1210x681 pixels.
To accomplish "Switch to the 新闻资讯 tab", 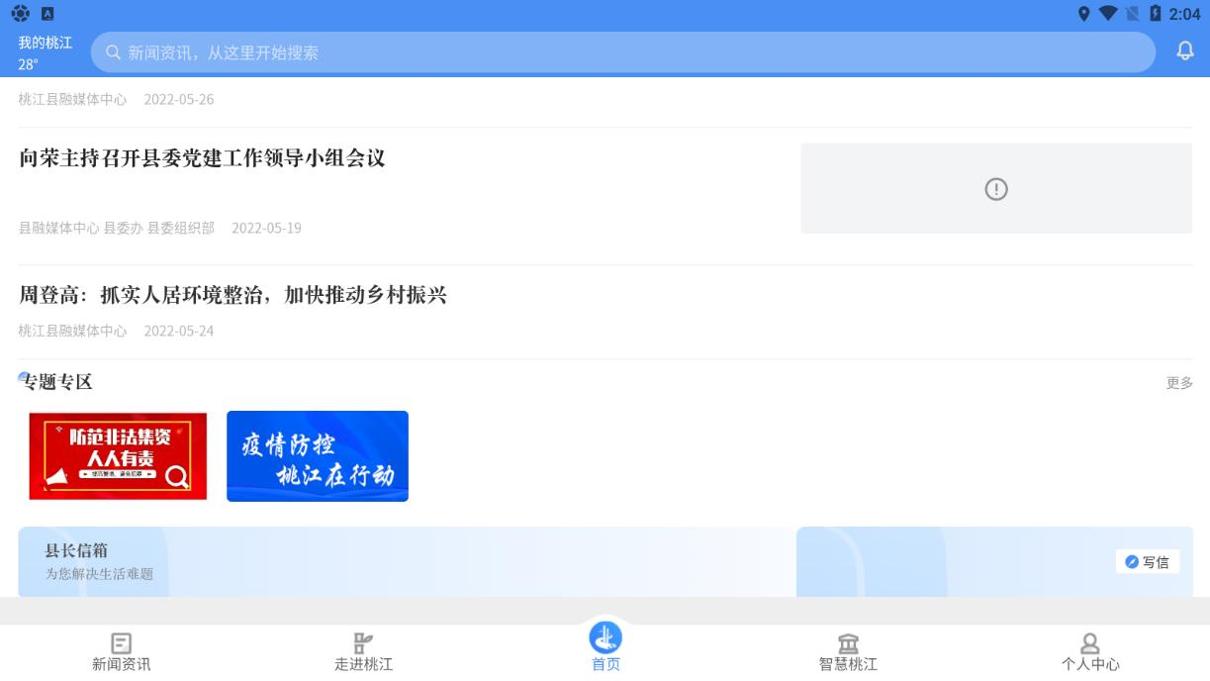I will [121, 652].
